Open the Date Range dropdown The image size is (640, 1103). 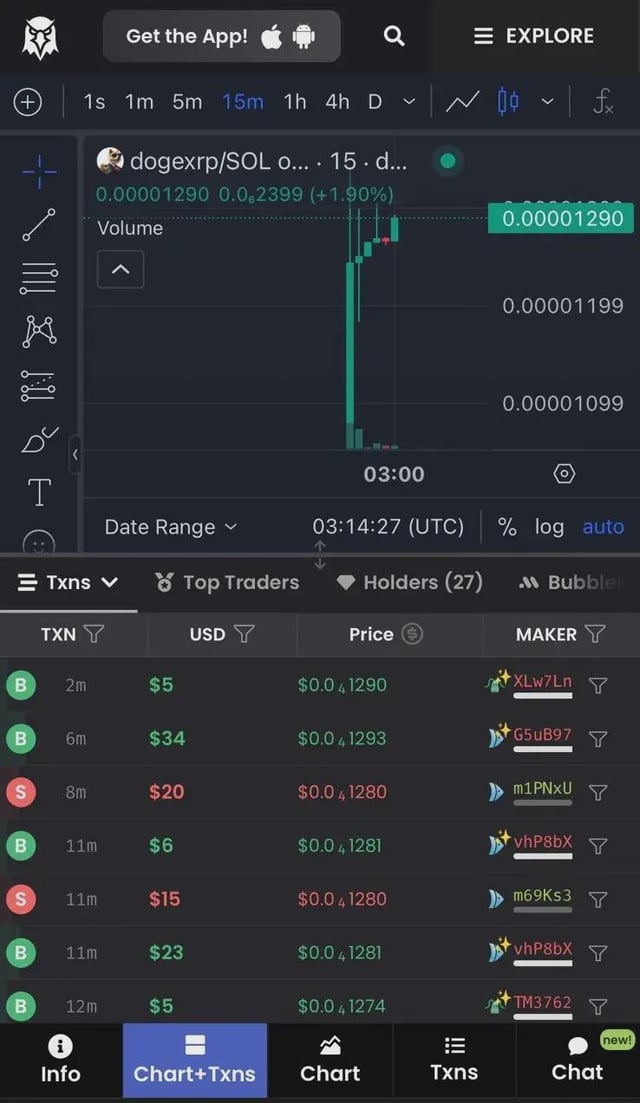point(171,527)
